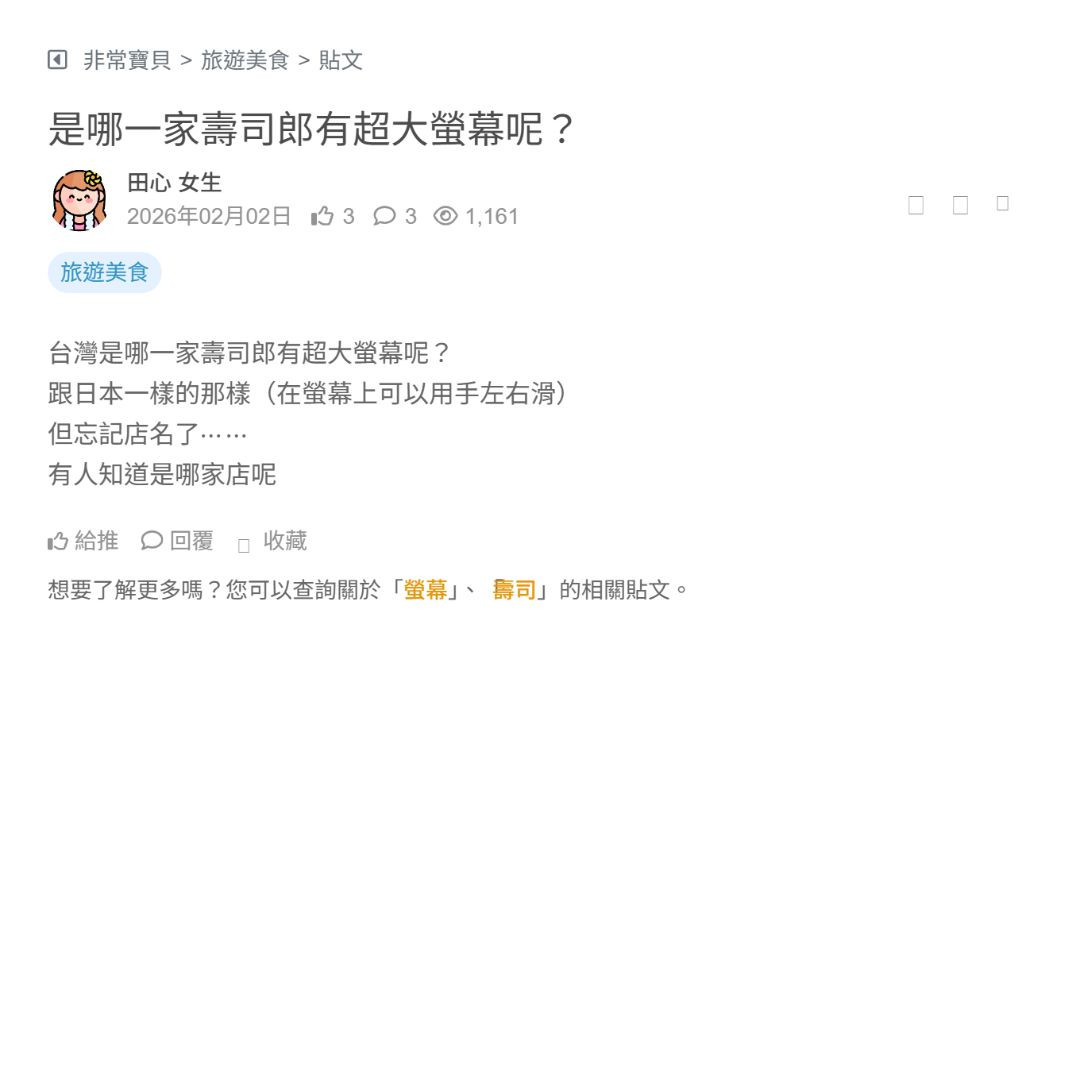Open the 非常寶貝 breadcrumb link
This screenshot has width=1080, height=1080.
[x=127, y=60]
